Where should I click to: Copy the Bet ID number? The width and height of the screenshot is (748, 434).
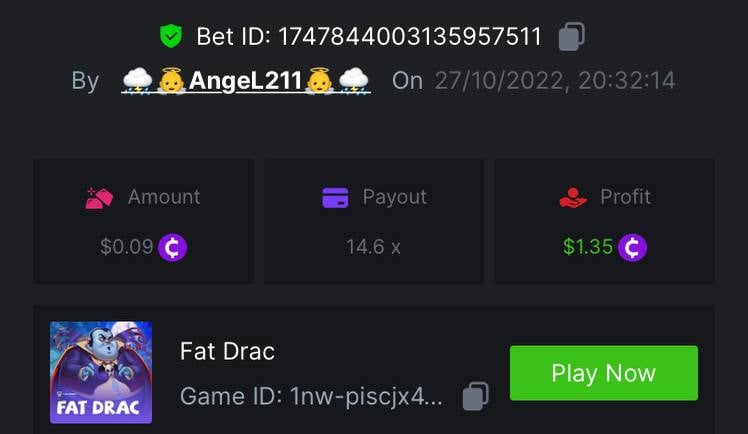point(571,37)
